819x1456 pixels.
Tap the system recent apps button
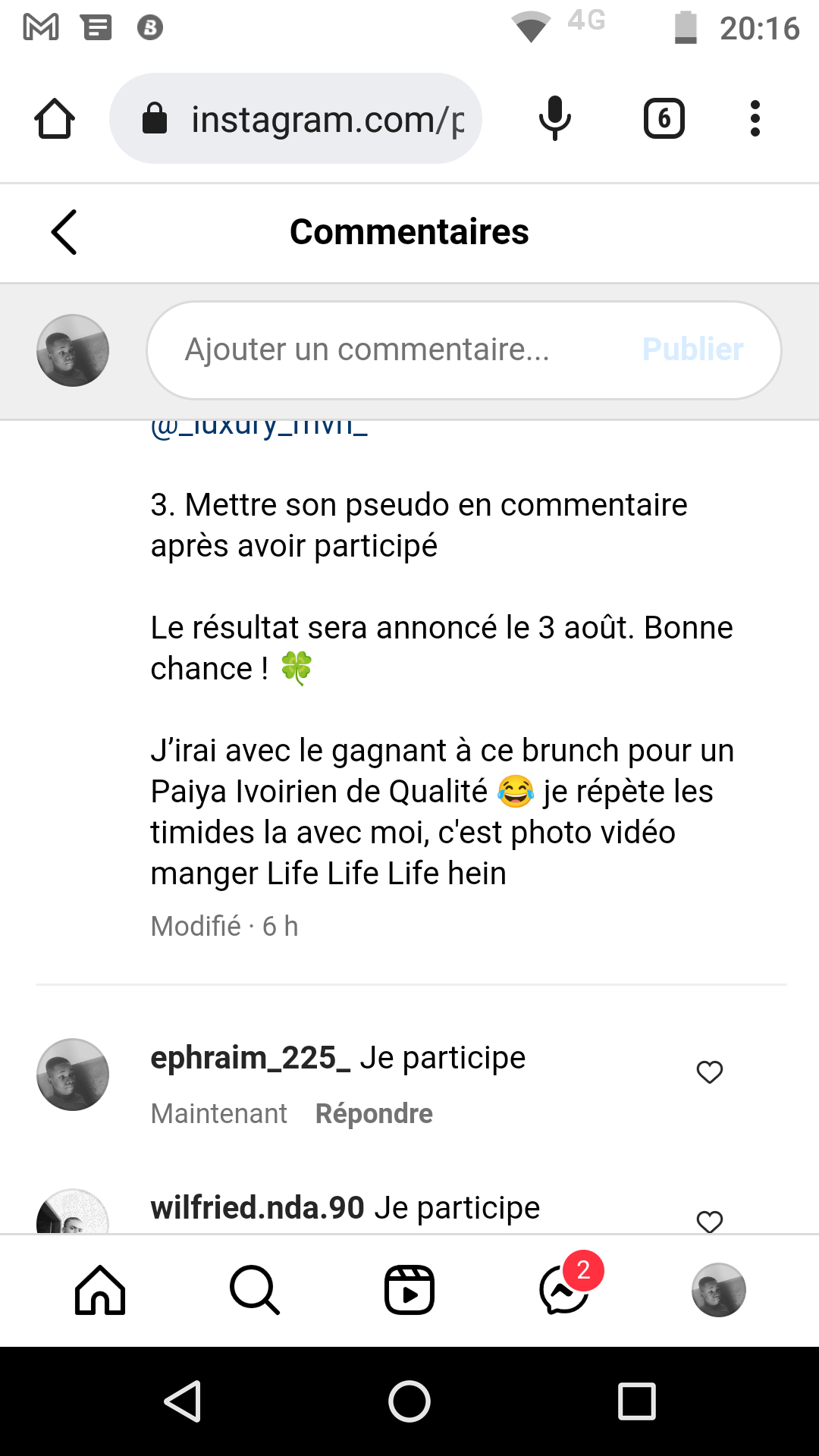tap(636, 1401)
